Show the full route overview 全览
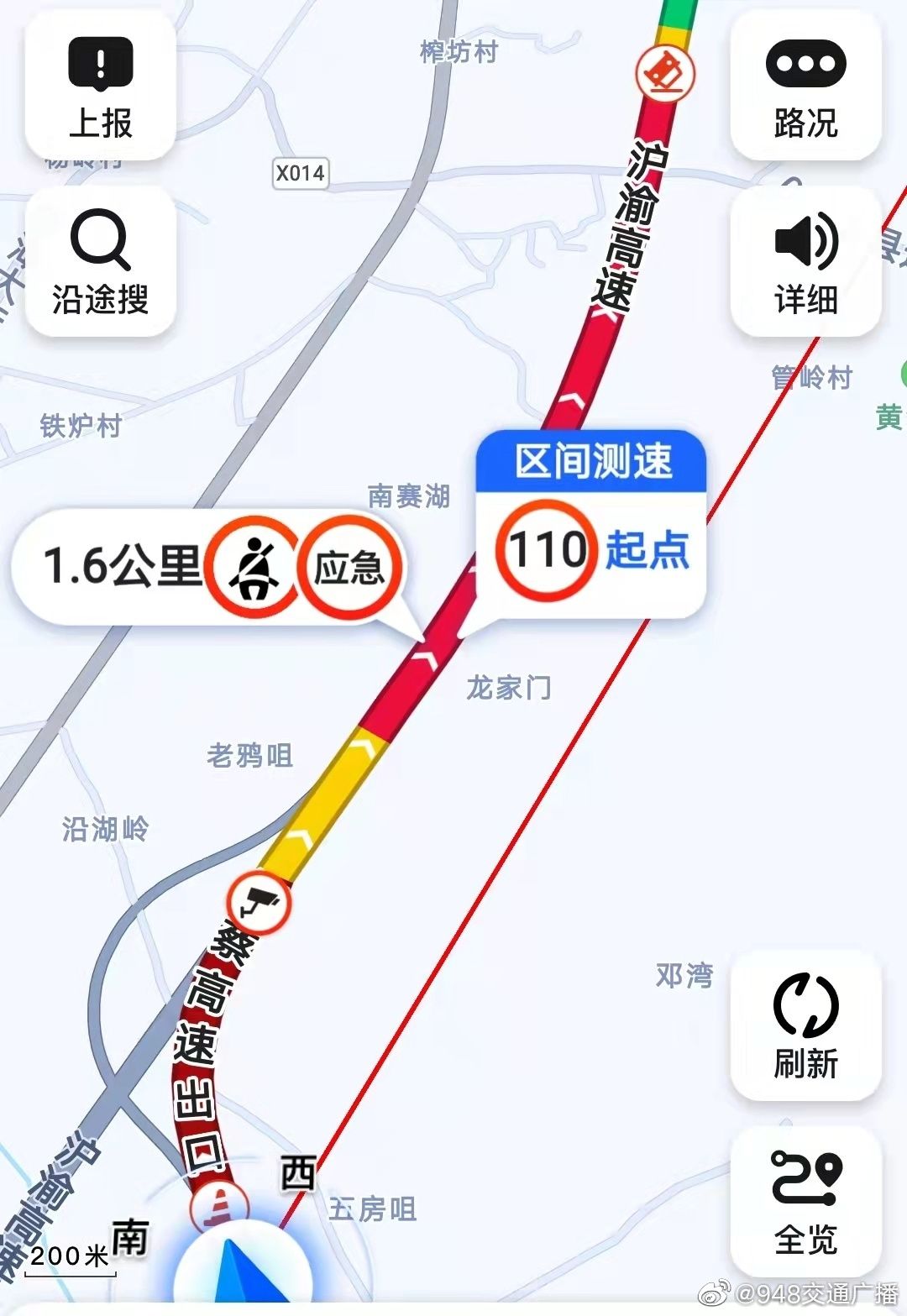The width and height of the screenshot is (907, 1316). (x=805, y=1201)
